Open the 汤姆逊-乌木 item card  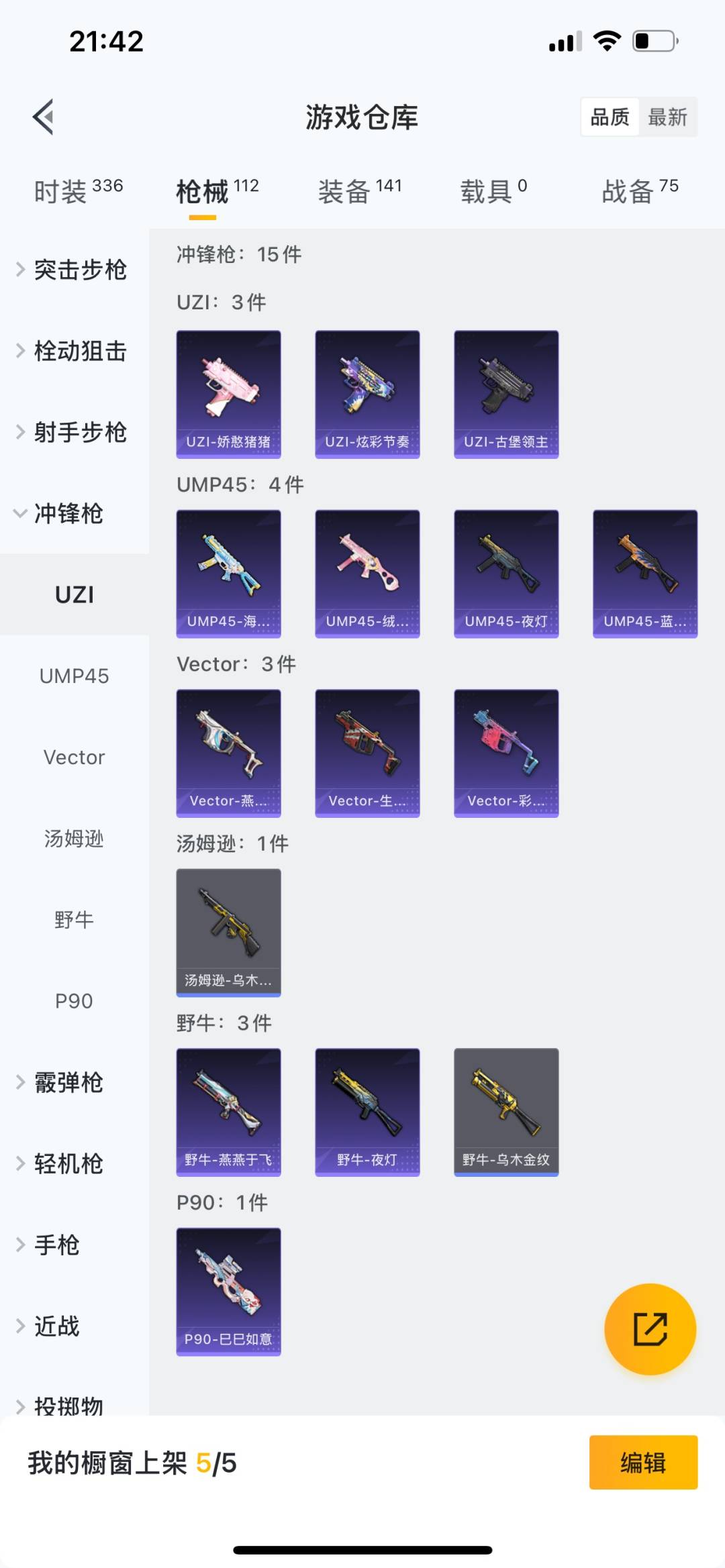228,933
